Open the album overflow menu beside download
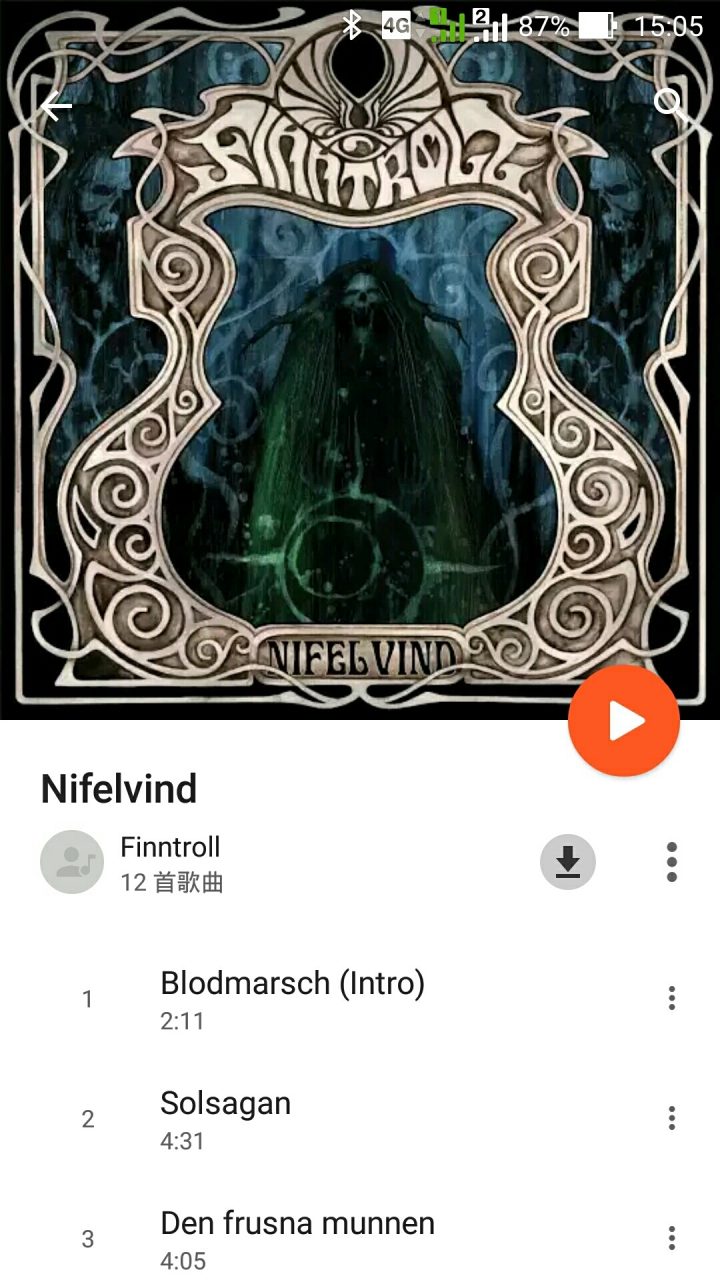720x1280 pixels. click(x=671, y=861)
